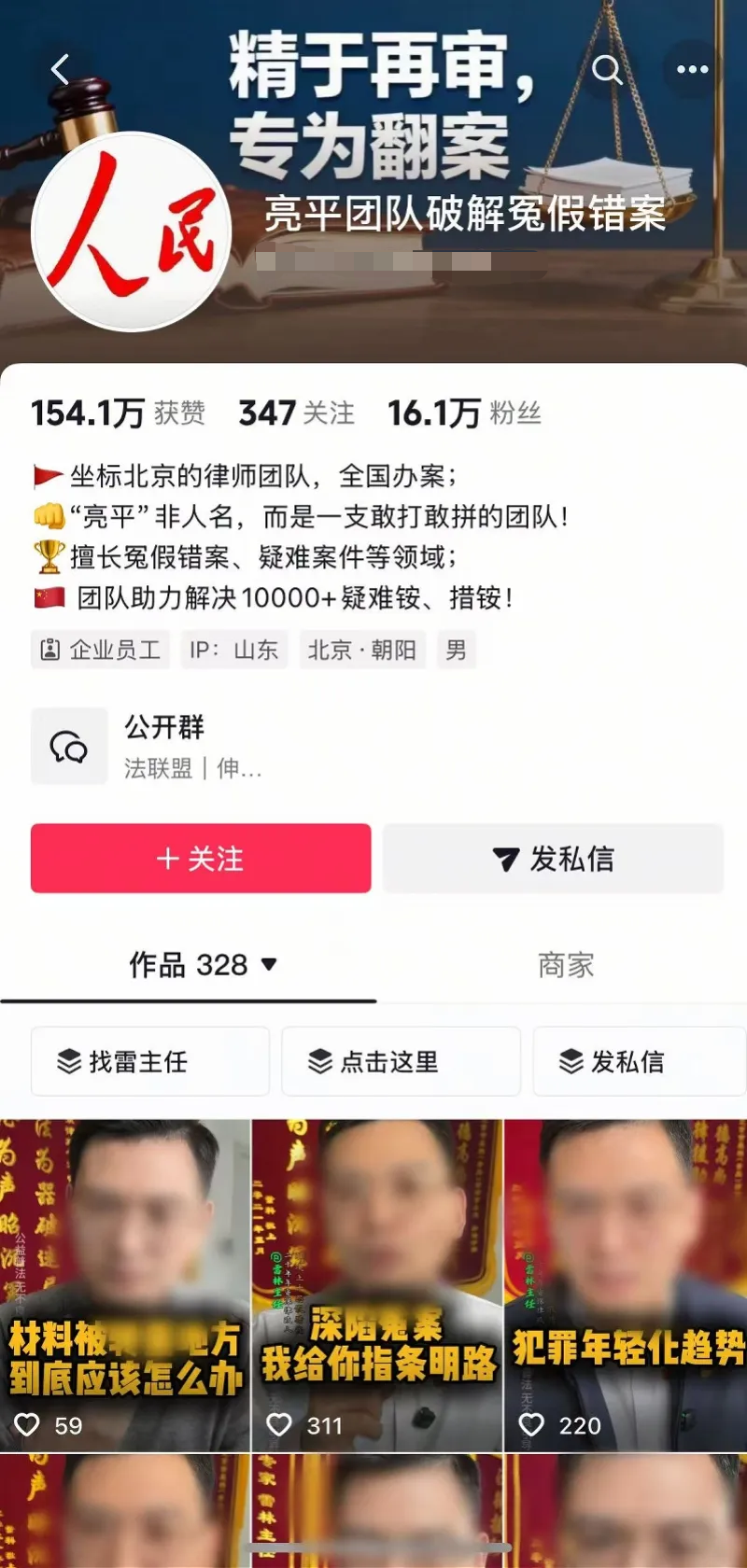Go back using the top arrow
The image size is (747, 1568).
pos(61,70)
